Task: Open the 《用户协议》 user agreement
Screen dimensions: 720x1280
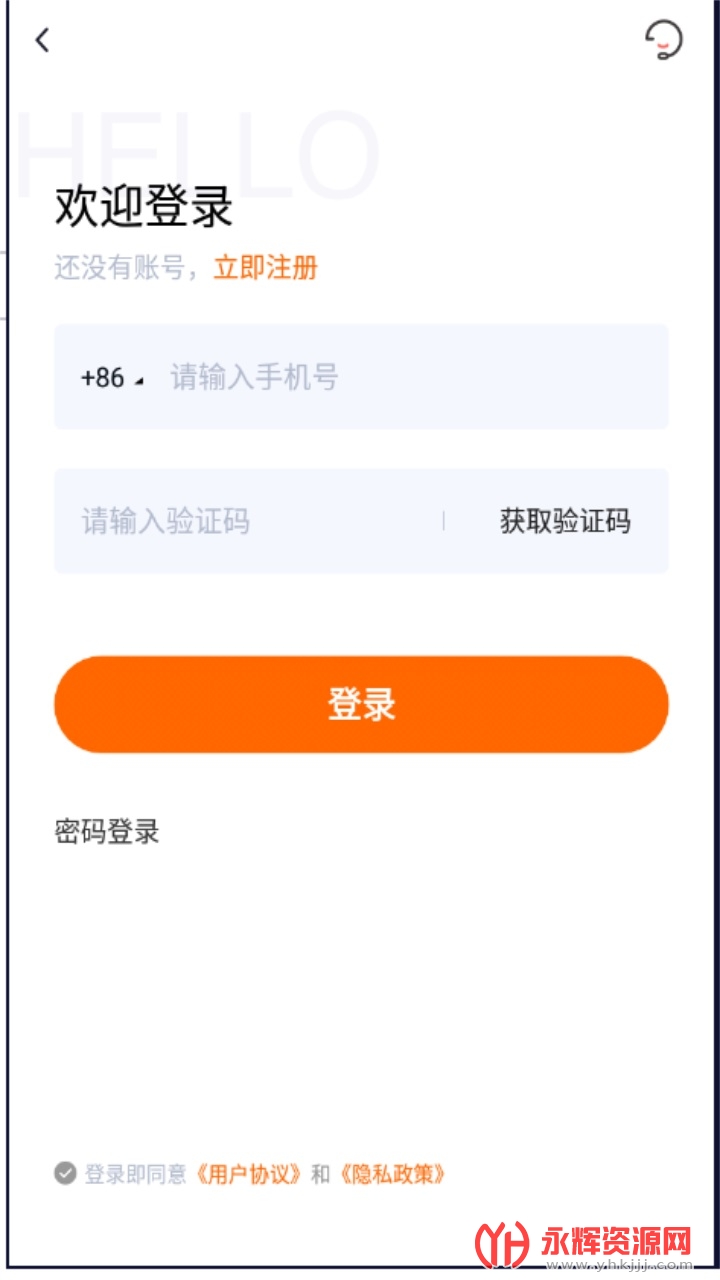Action: 248,1174
